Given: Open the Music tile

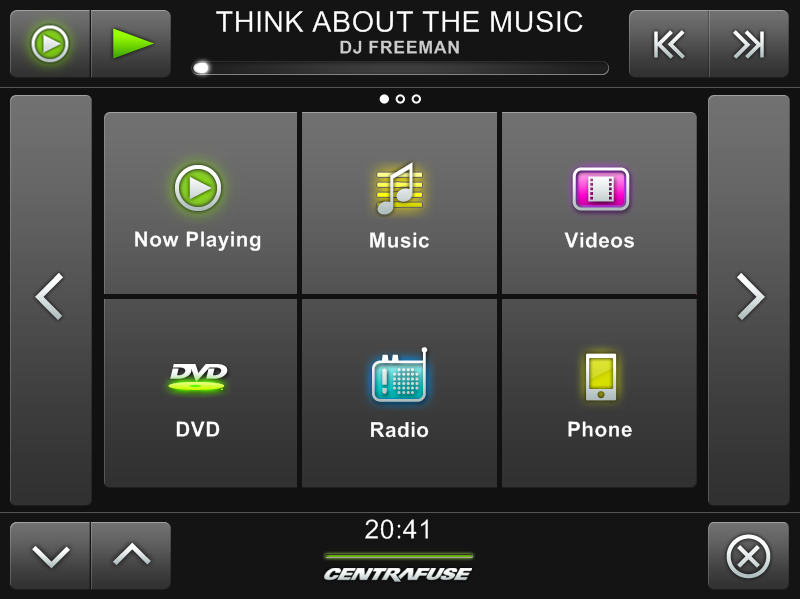Looking at the screenshot, I should click(x=399, y=203).
